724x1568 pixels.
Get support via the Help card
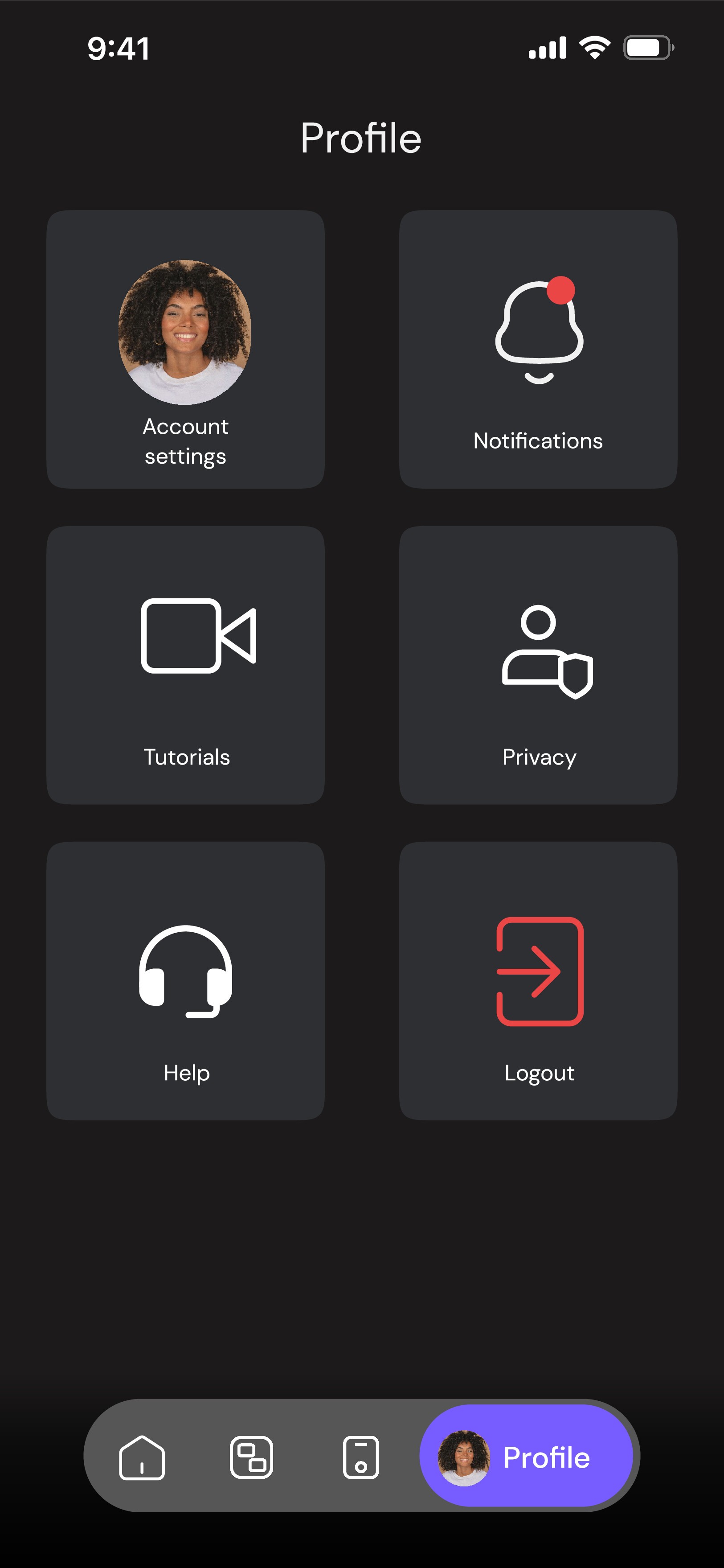[x=185, y=980]
